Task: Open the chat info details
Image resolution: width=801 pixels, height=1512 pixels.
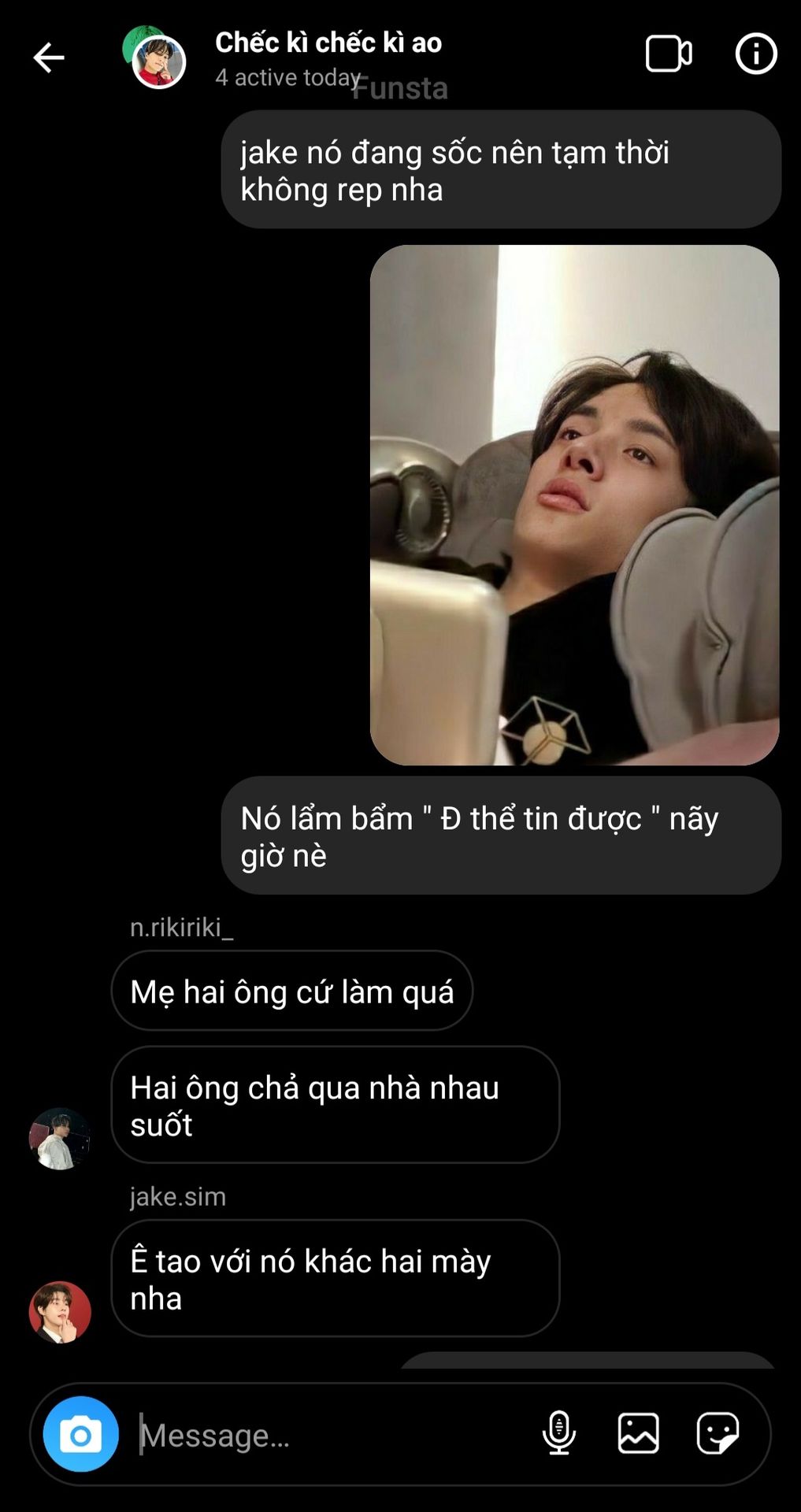Action: [755, 54]
